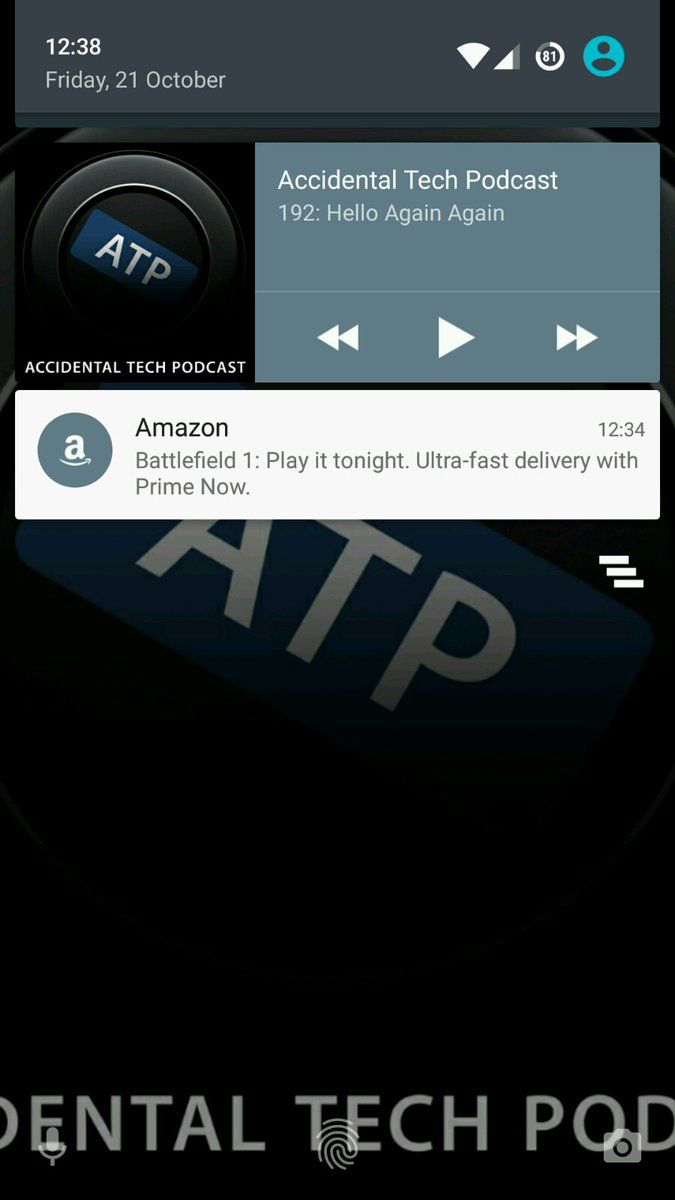
Task: Expand the quick settings date header
Action: (337, 62)
